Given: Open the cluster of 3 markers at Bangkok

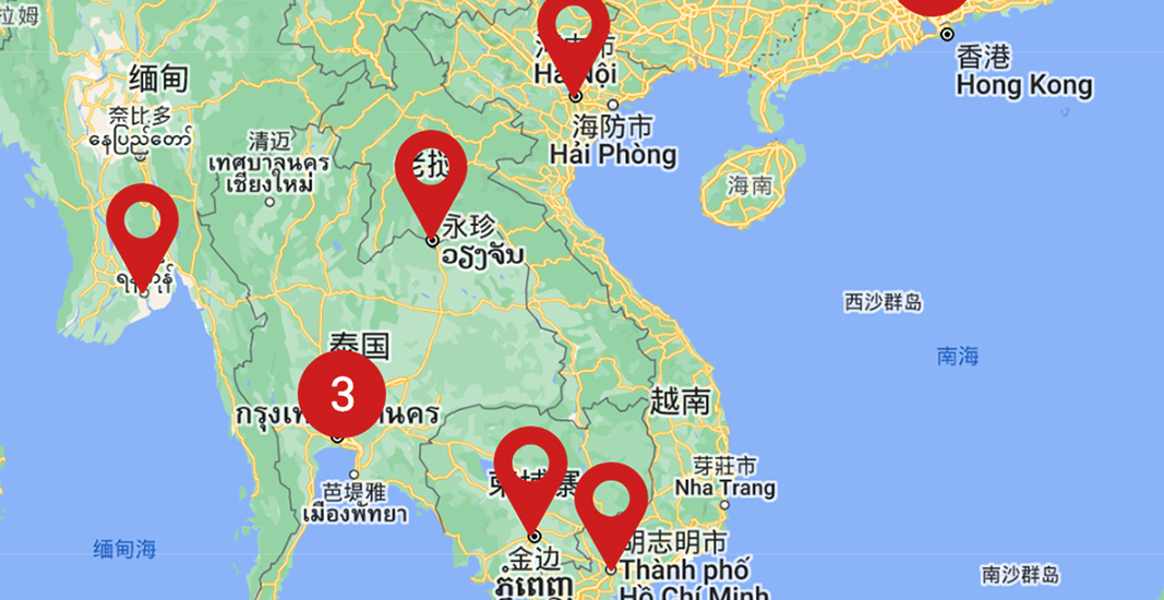Looking at the screenshot, I should point(342,394).
